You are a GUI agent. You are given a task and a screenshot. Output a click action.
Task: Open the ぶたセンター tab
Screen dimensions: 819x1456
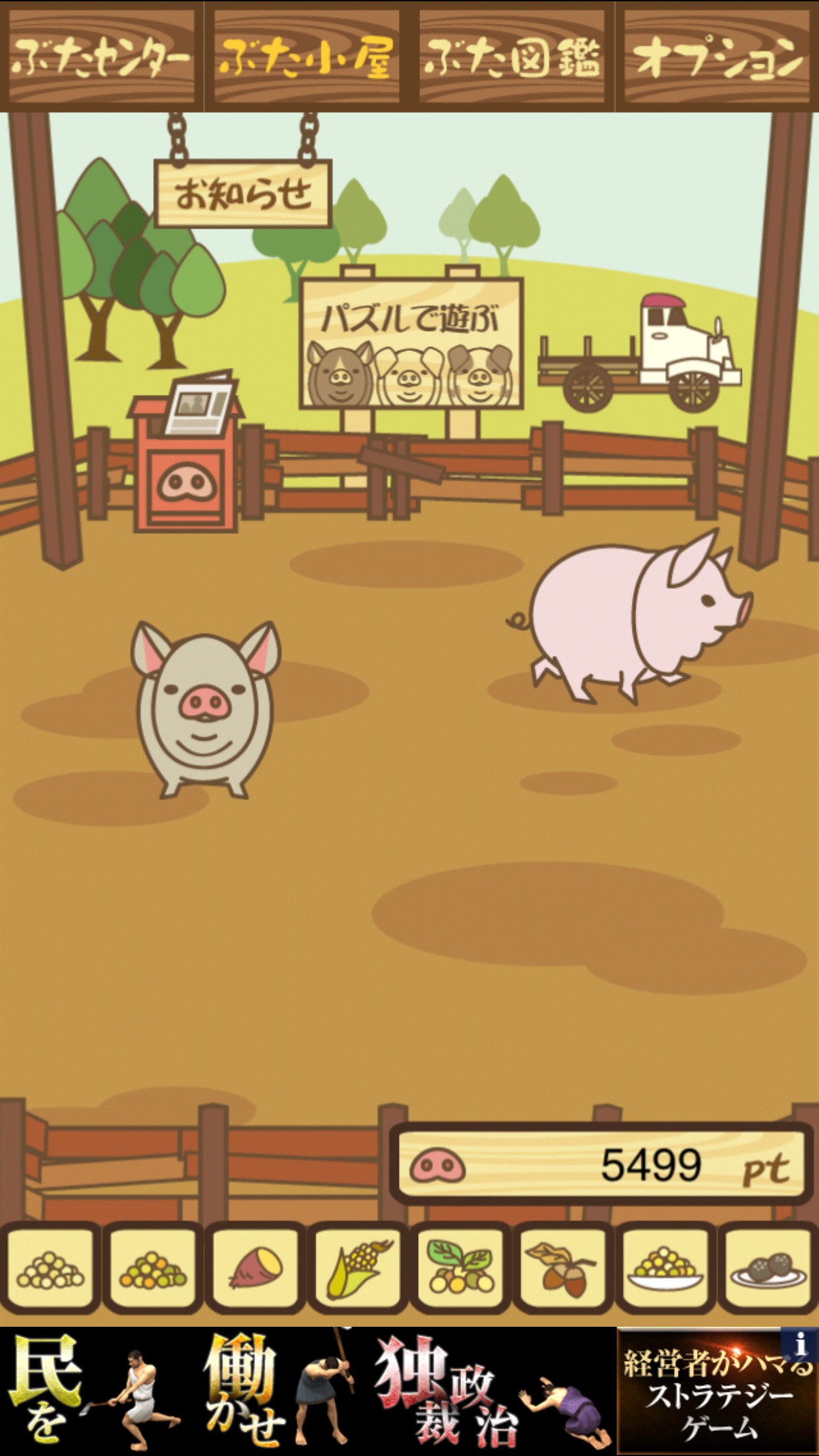101,57
